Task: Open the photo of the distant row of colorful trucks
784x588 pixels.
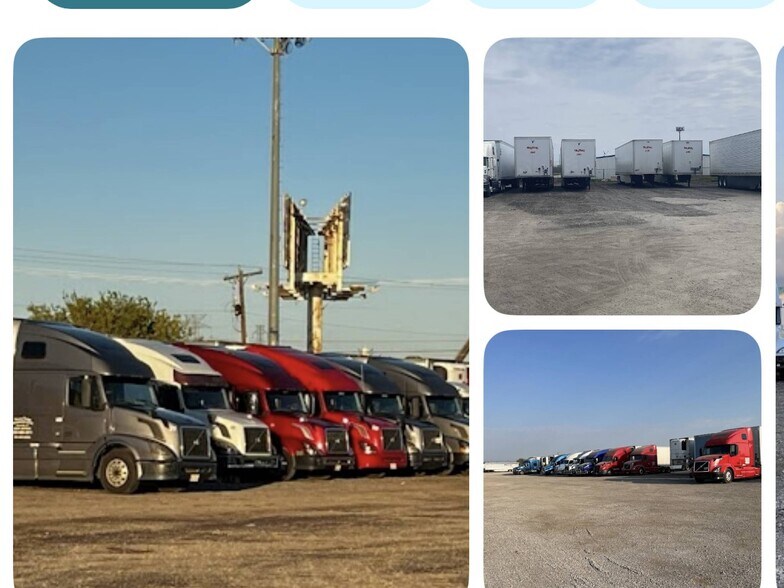Action: 622,459
